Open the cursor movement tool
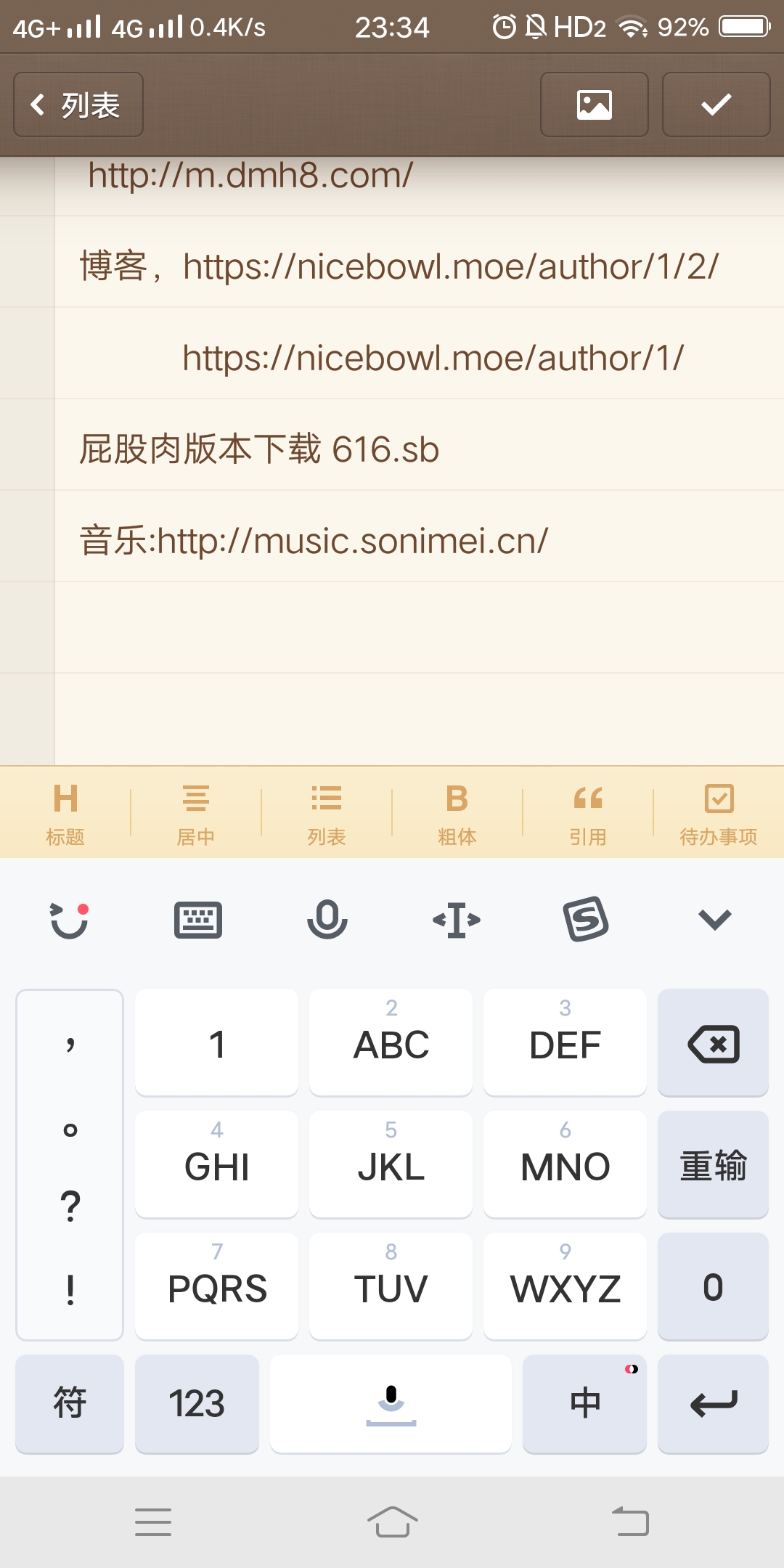Image resolution: width=784 pixels, height=1568 pixels. 457,920
